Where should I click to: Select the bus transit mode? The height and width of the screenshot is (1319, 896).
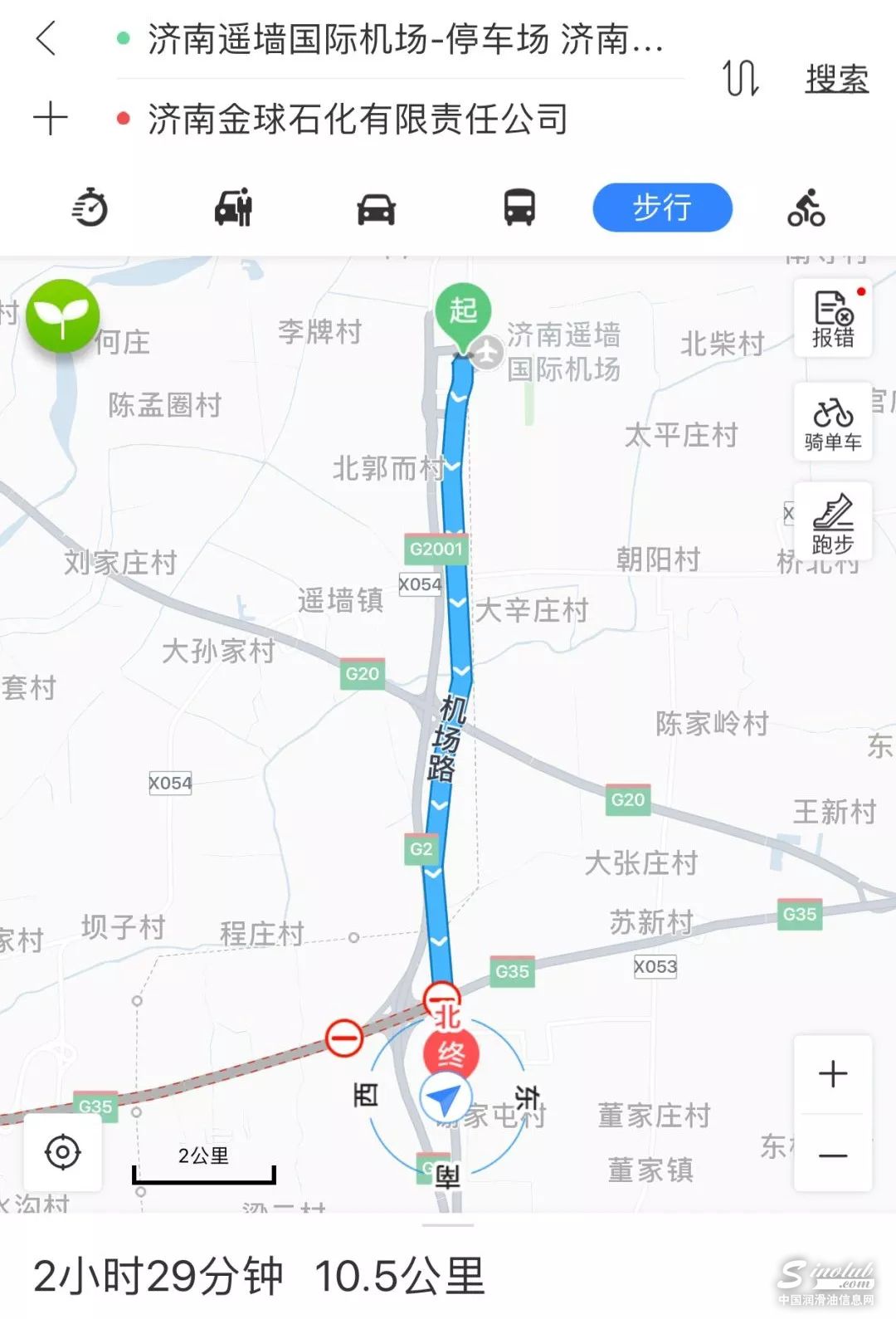519,208
